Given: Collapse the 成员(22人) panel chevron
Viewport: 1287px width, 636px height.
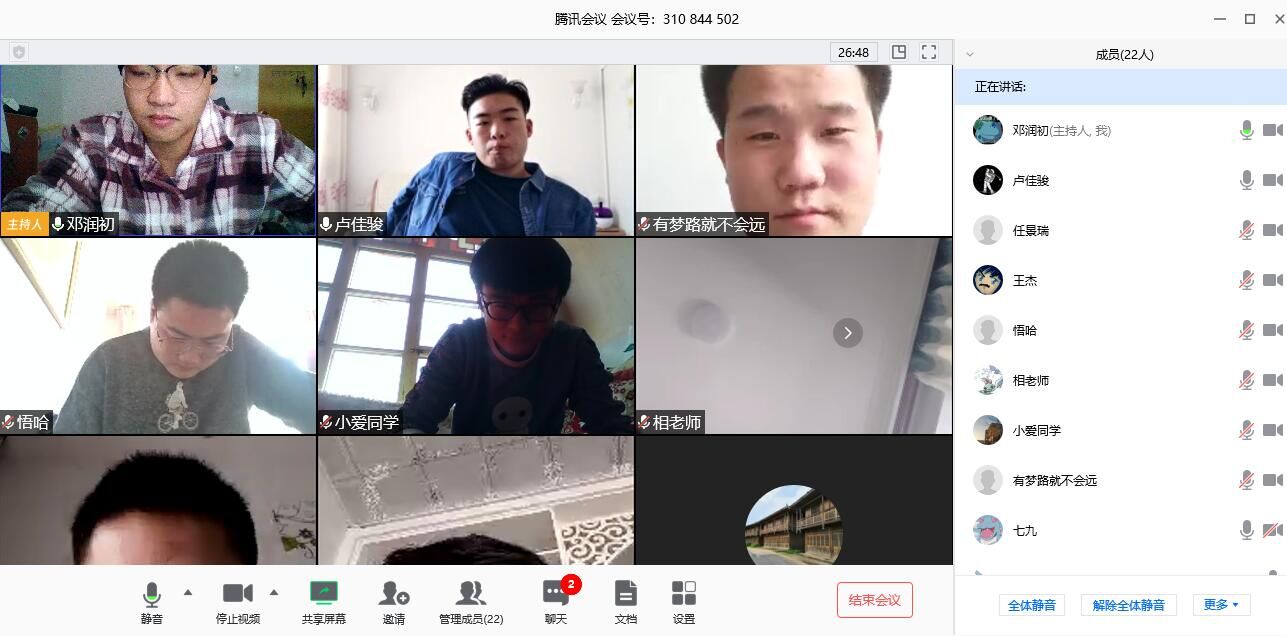Looking at the screenshot, I should coord(970,55).
